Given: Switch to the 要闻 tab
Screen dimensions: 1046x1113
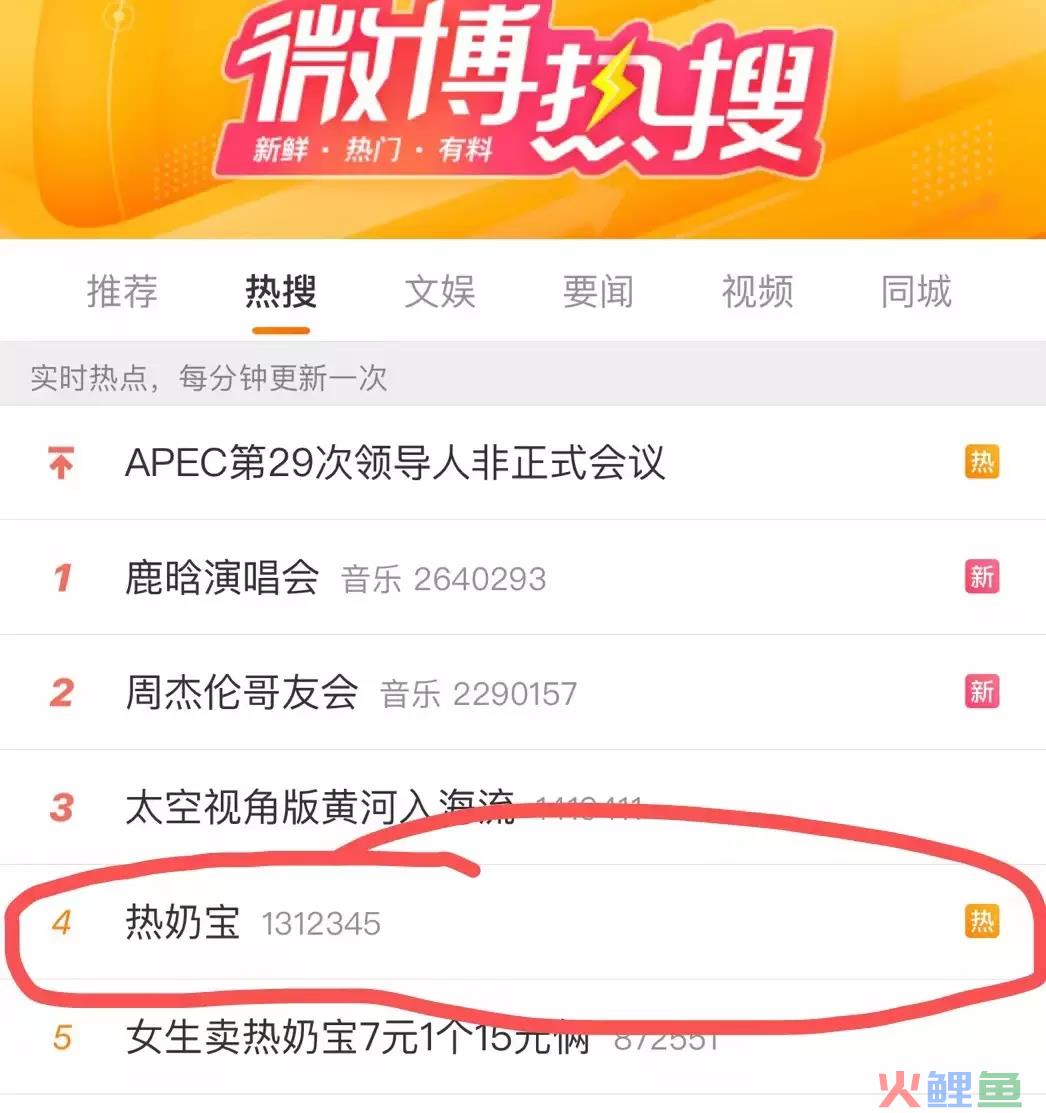Looking at the screenshot, I should (x=598, y=292).
